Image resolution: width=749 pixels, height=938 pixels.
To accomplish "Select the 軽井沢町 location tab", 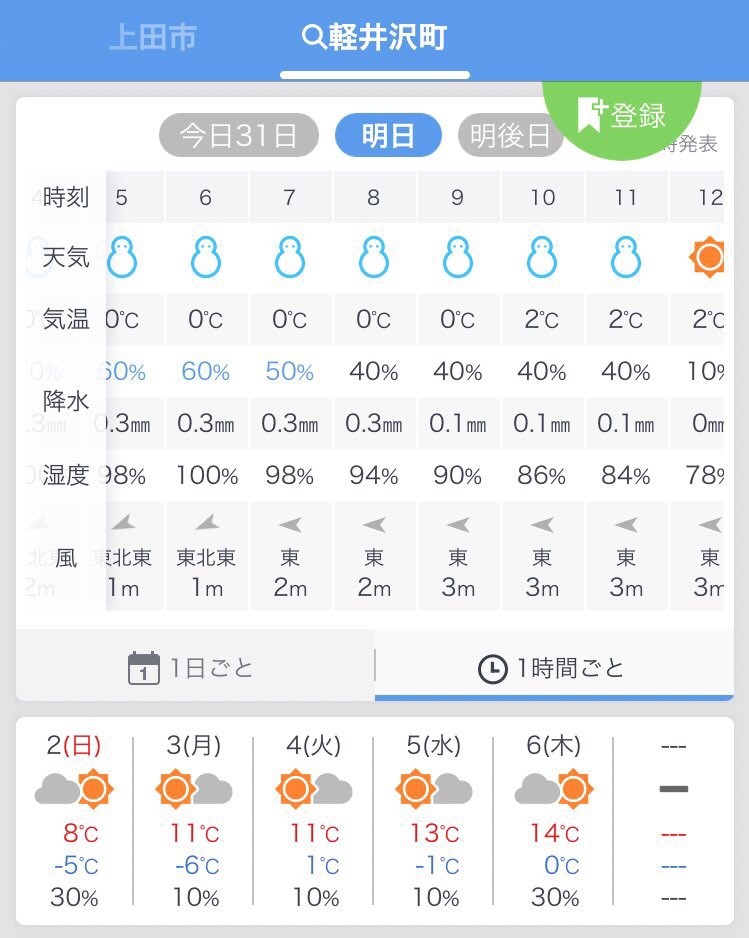I will 375,38.
